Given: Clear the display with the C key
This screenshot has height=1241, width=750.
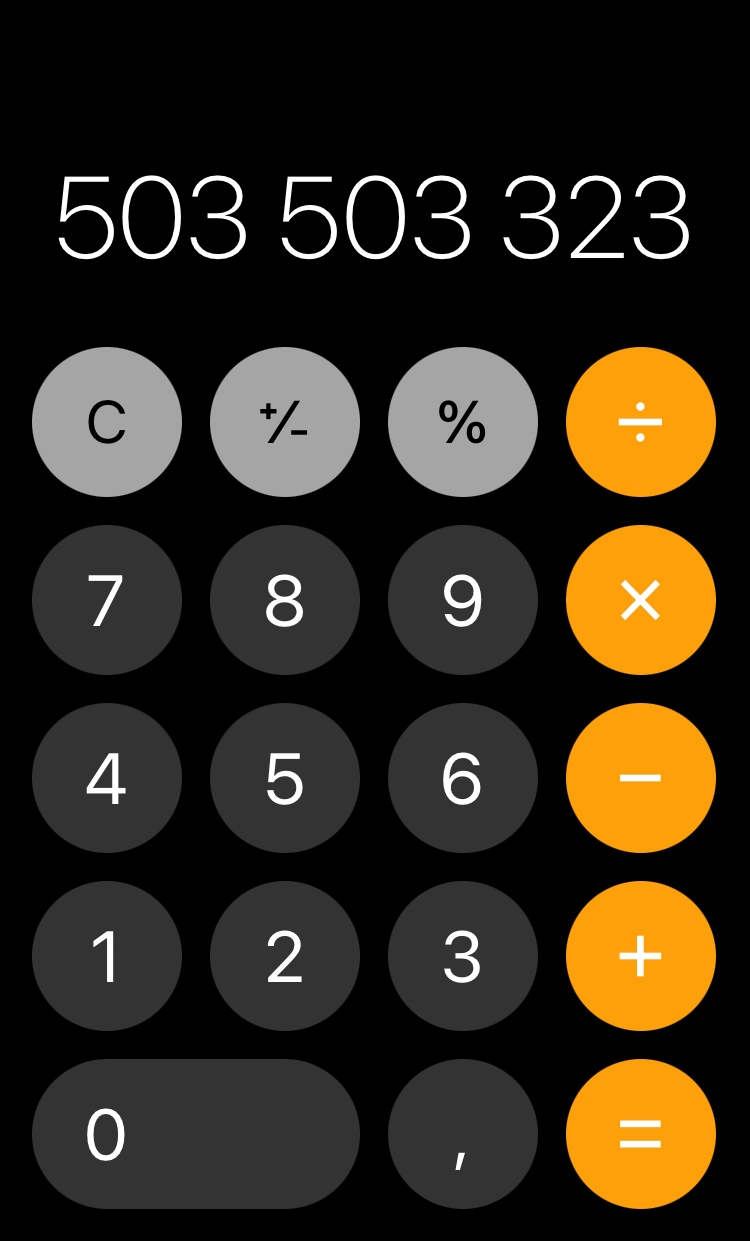Looking at the screenshot, I should (x=107, y=422).
